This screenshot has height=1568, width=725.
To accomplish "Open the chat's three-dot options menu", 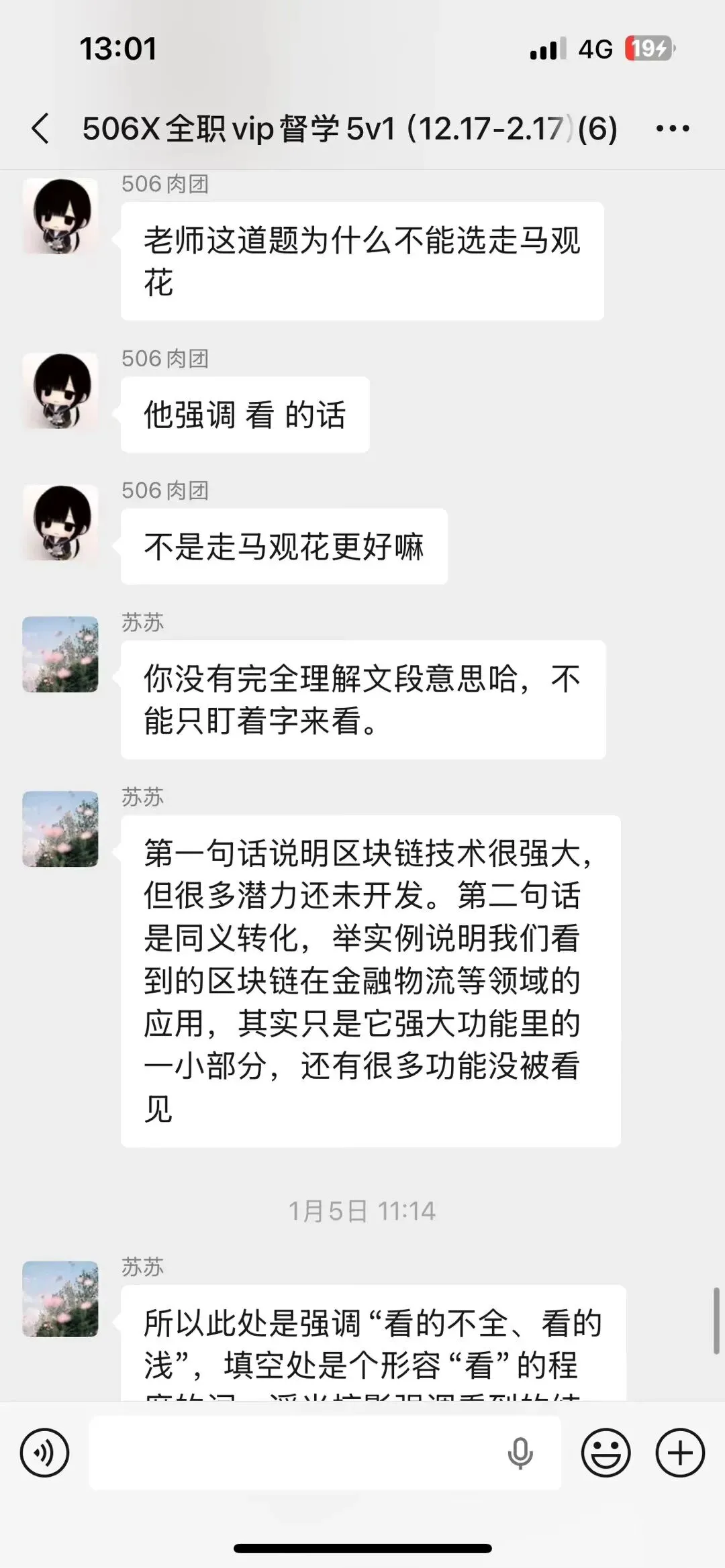I will coord(673,128).
